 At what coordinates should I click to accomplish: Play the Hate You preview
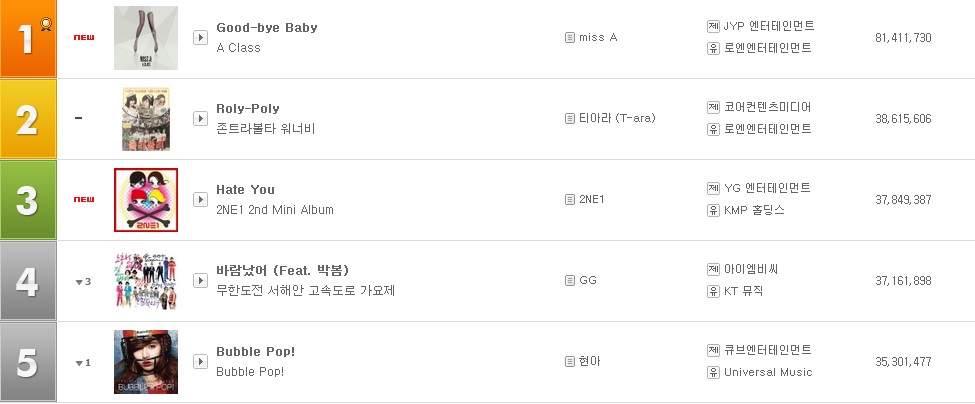point(200,199)
